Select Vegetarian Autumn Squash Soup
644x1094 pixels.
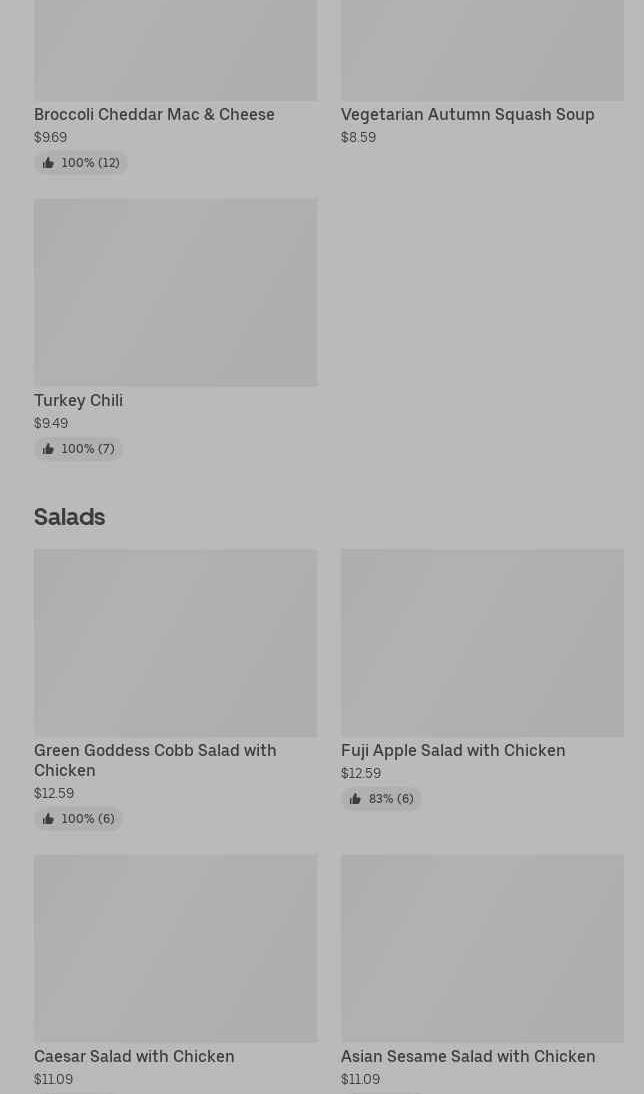[467, 114]
